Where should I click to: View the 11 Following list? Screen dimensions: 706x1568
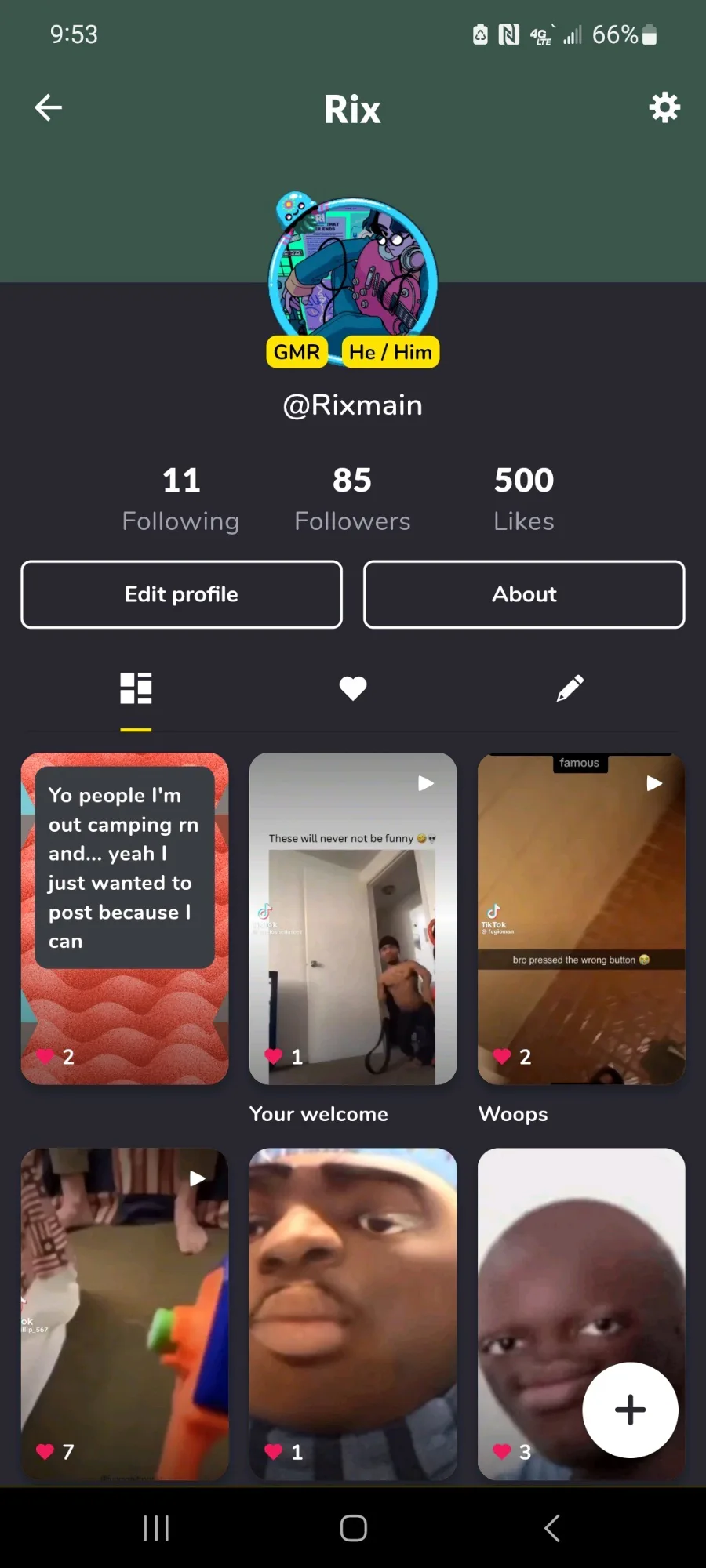(180, 499)
